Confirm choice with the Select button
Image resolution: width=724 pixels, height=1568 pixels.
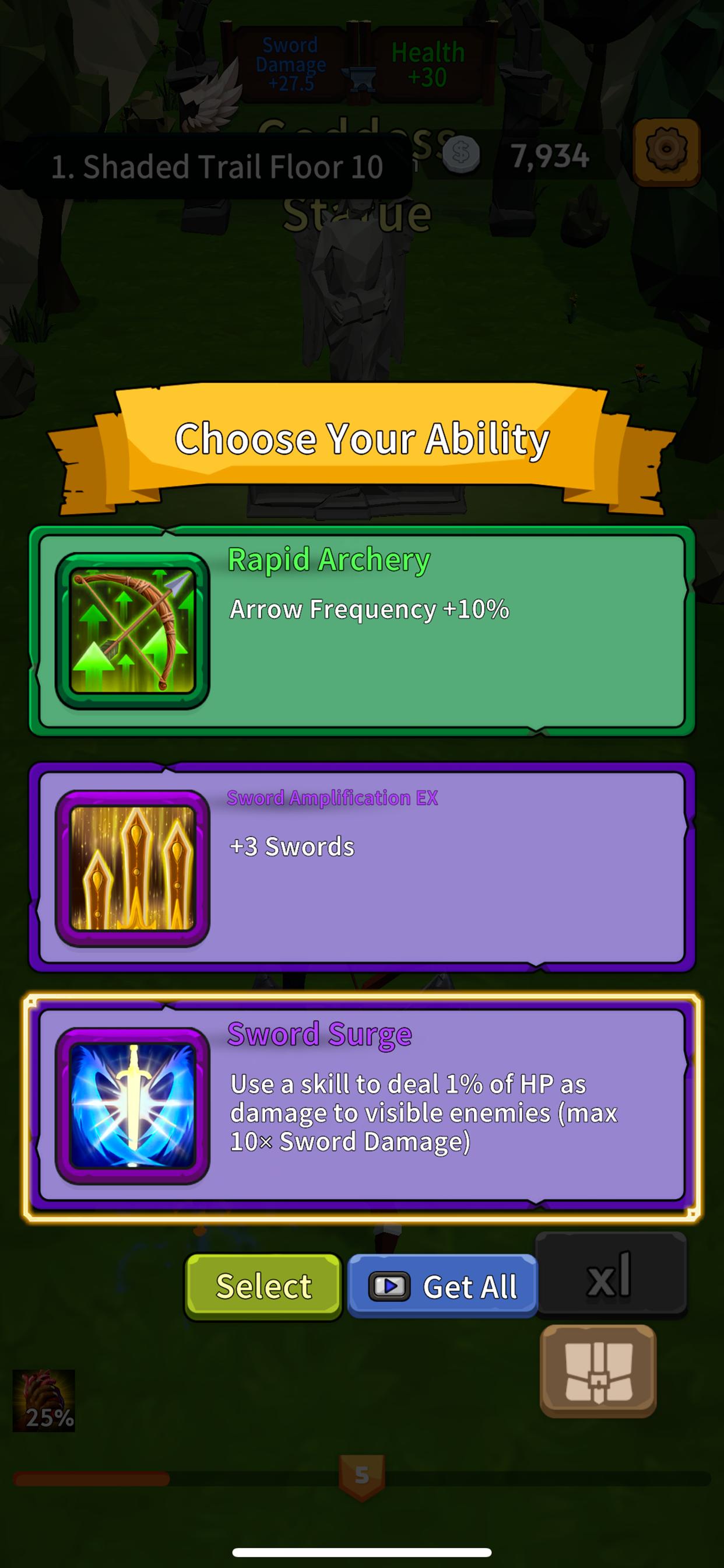(x=263, y=1286)
